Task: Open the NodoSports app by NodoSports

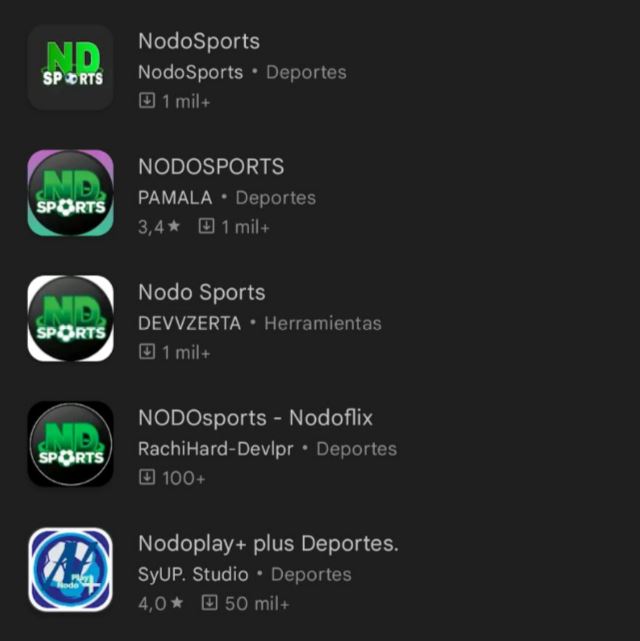Action: 198,42
